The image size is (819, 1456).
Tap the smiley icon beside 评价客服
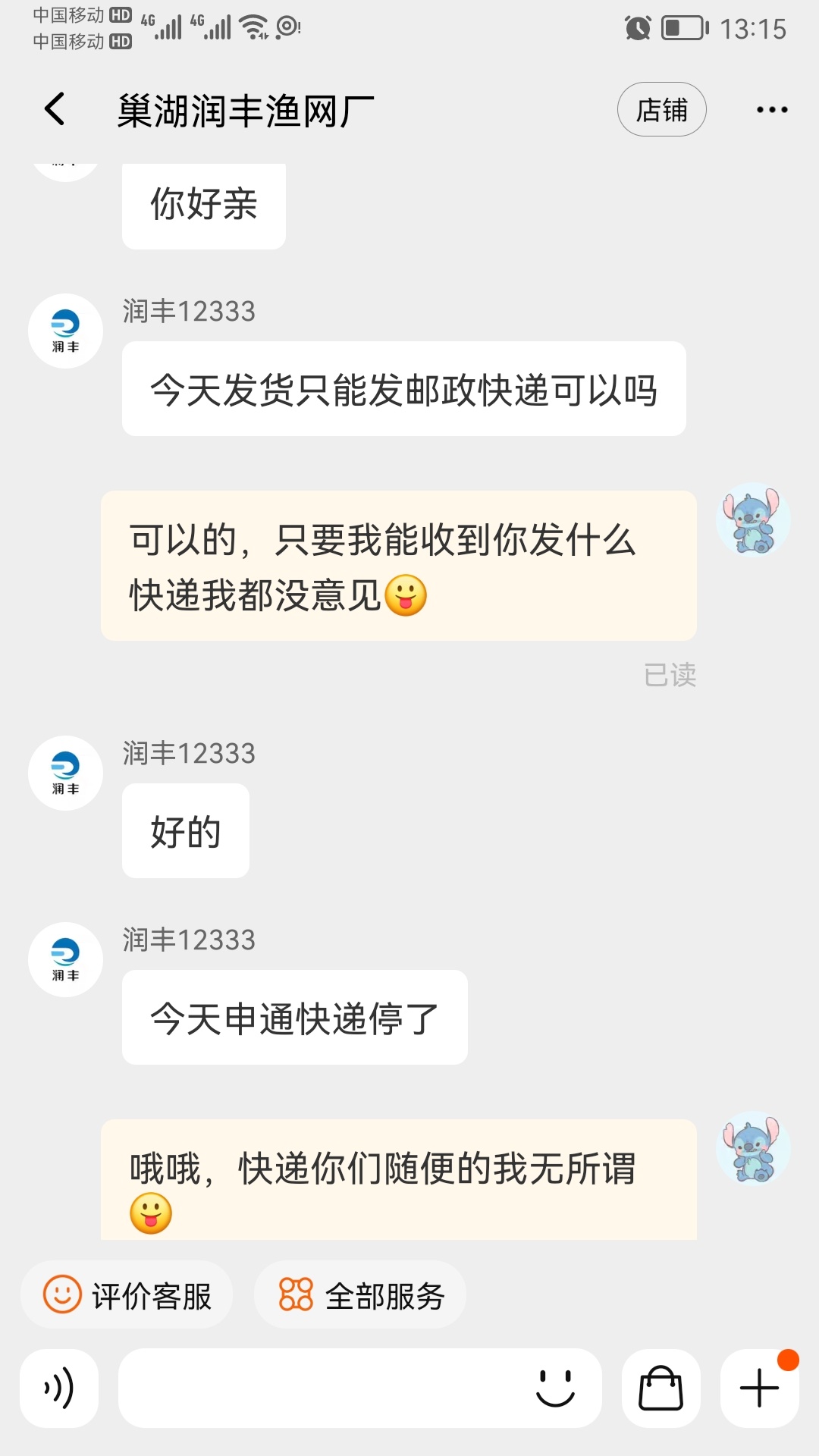click(x=64, y=1295)
